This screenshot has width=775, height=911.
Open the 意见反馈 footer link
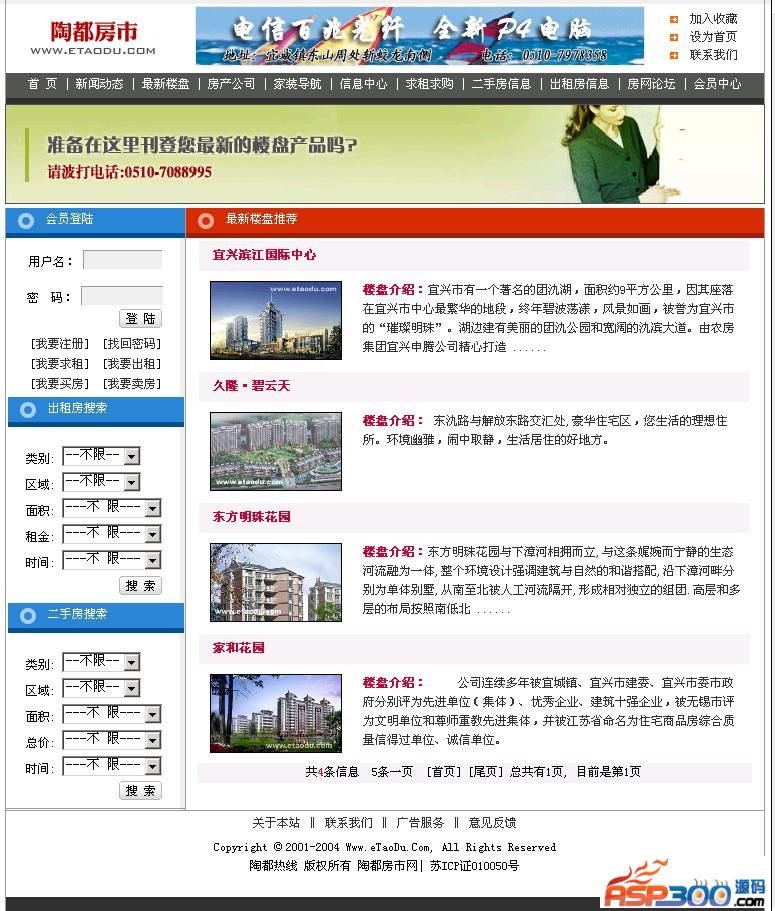492,823
